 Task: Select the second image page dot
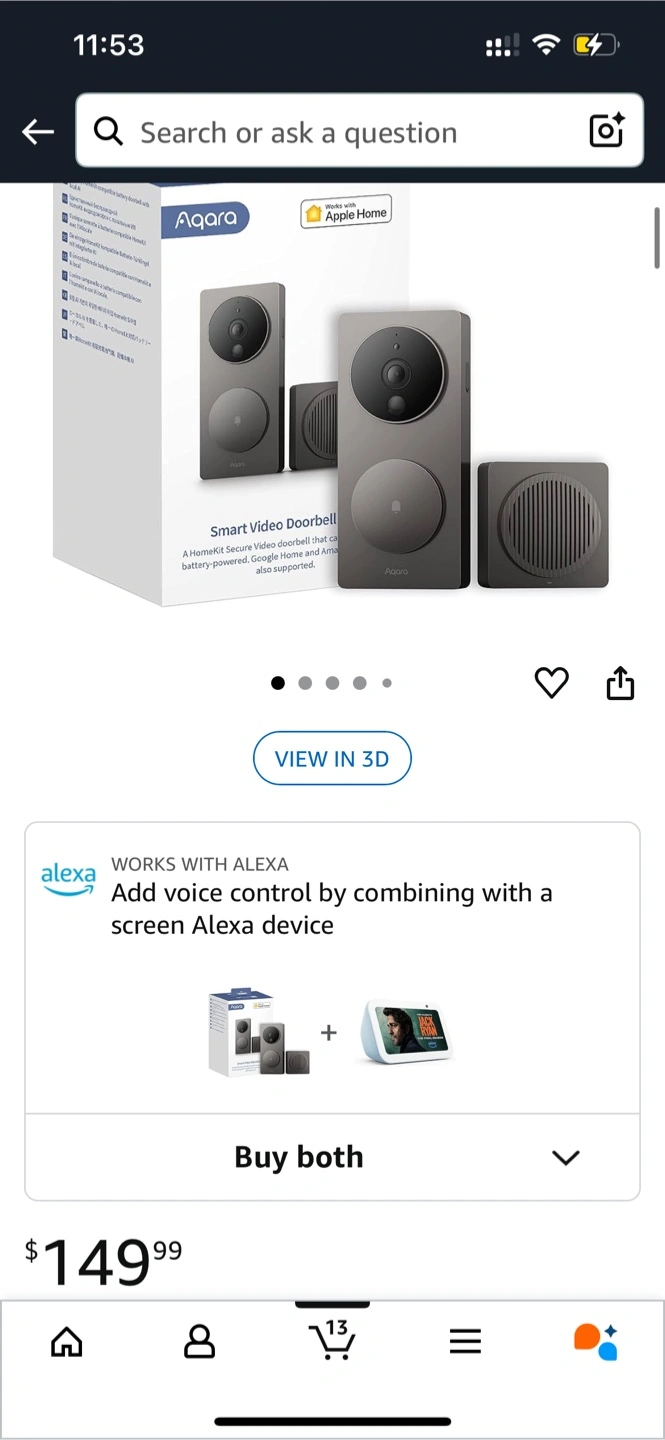click(305, 683)
